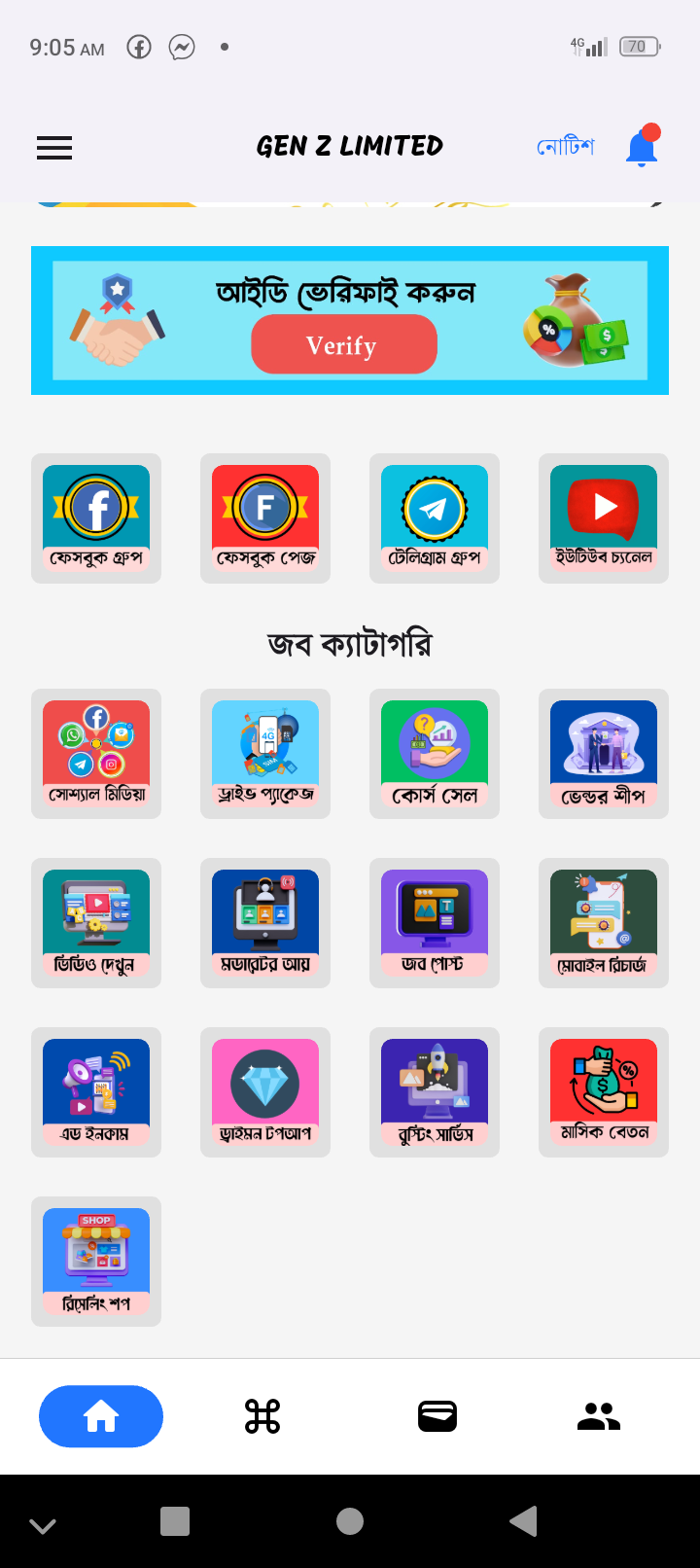Open the ফেসবুক গ্রুপ tile
Image resolution: width=700 pixels, height=1568 pixels.
[x=96, y=517]
